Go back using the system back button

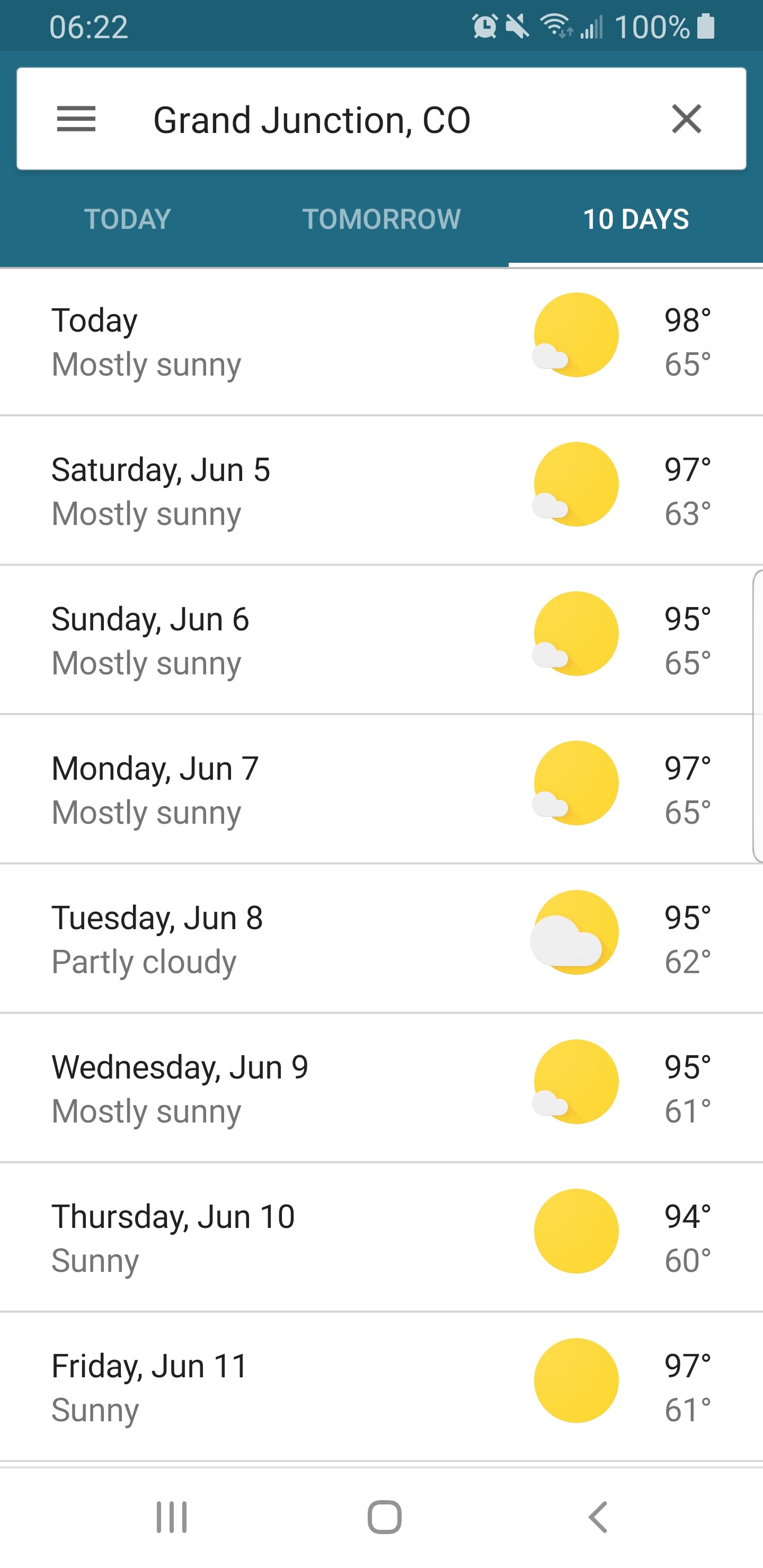[x=598, y=1517]
